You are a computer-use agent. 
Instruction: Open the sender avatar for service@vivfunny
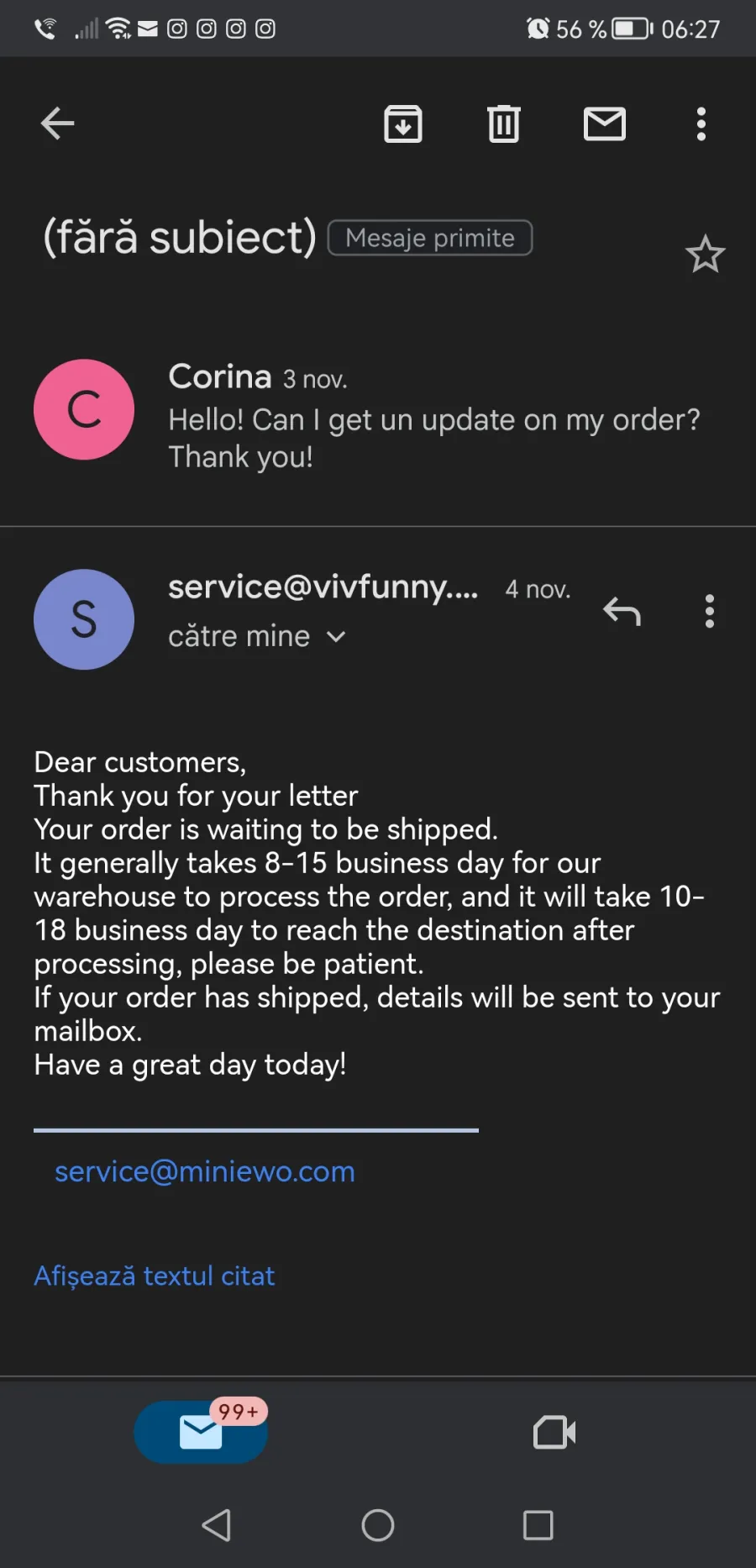[x=84, y=619]
